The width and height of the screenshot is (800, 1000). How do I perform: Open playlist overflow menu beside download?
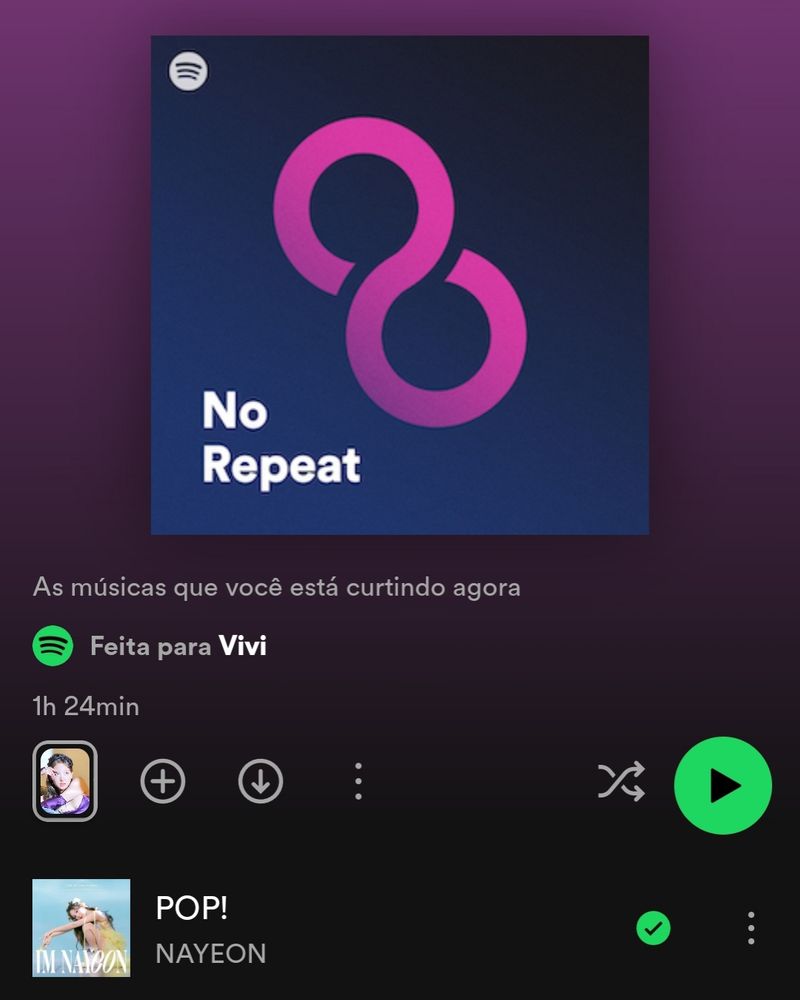click(x=358, y=781)
